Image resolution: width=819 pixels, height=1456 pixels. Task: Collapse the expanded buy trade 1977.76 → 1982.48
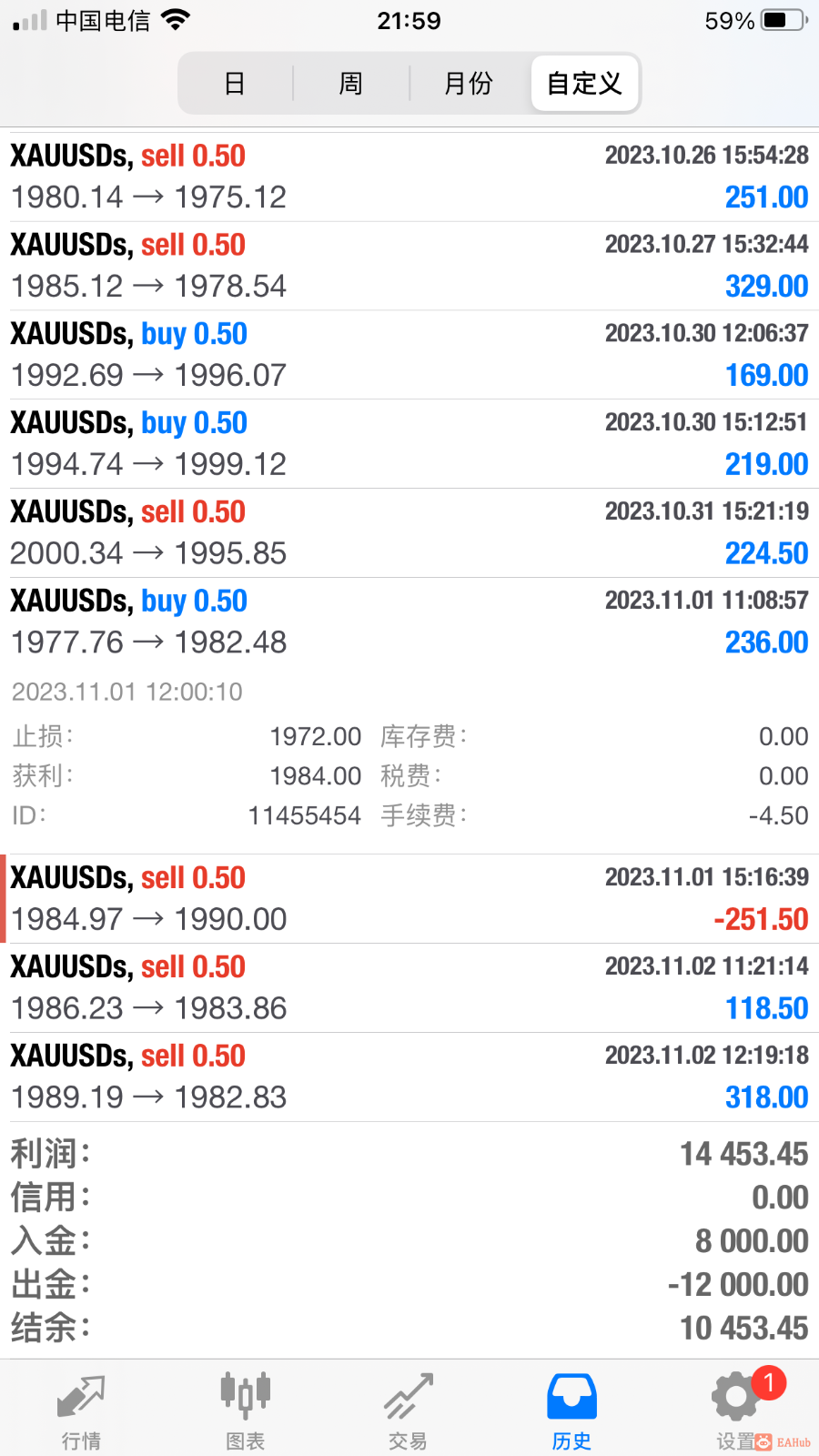click(409, 622)
